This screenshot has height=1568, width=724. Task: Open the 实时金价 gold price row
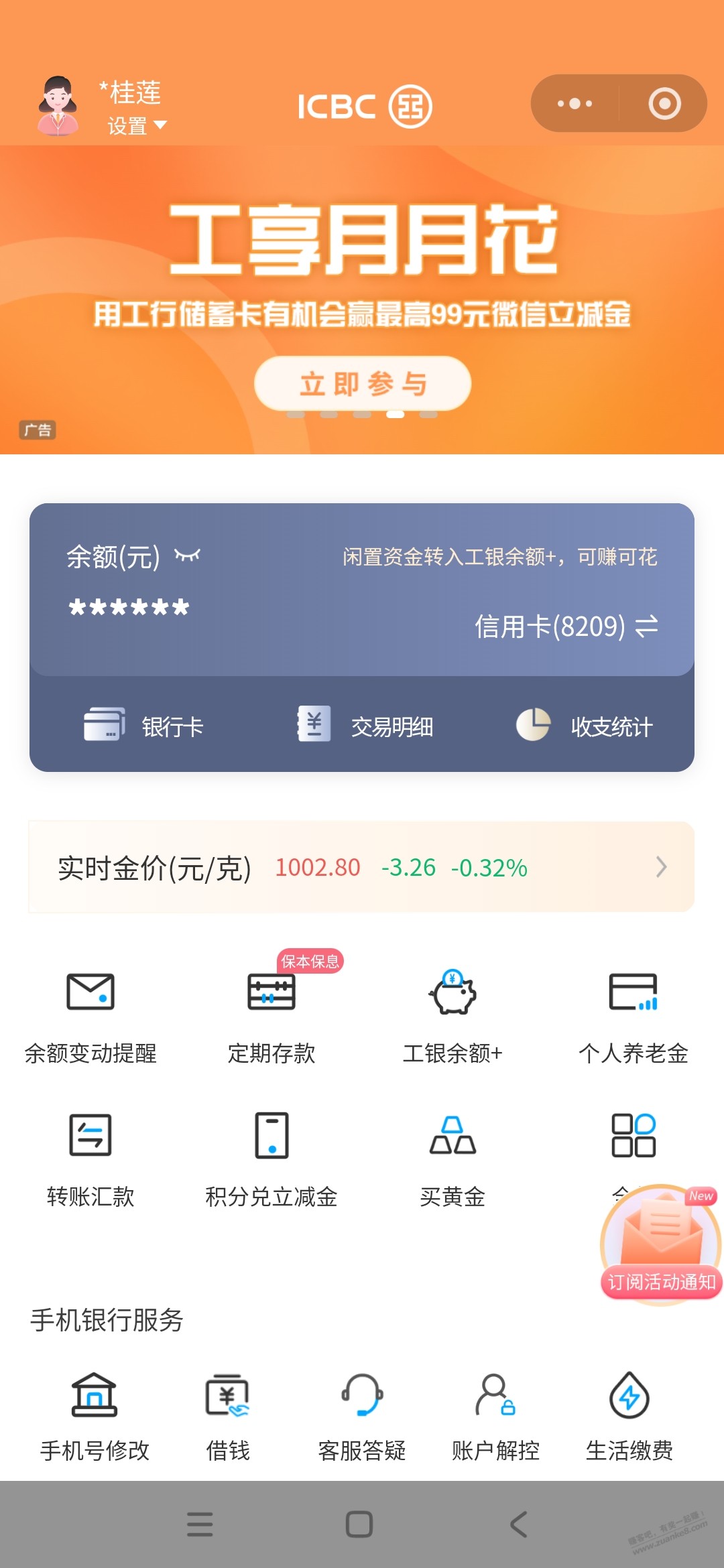[361, 867]
